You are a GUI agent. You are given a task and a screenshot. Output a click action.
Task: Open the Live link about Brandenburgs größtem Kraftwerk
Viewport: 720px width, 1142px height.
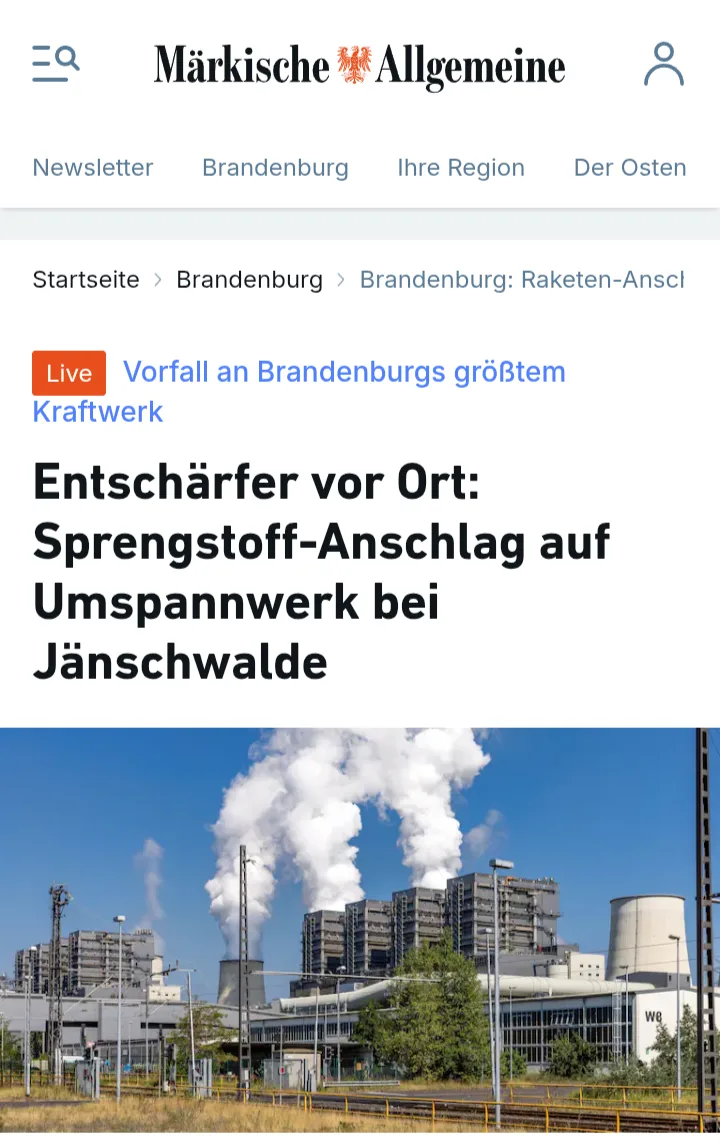pyautogui.click(x=298, y=392)
